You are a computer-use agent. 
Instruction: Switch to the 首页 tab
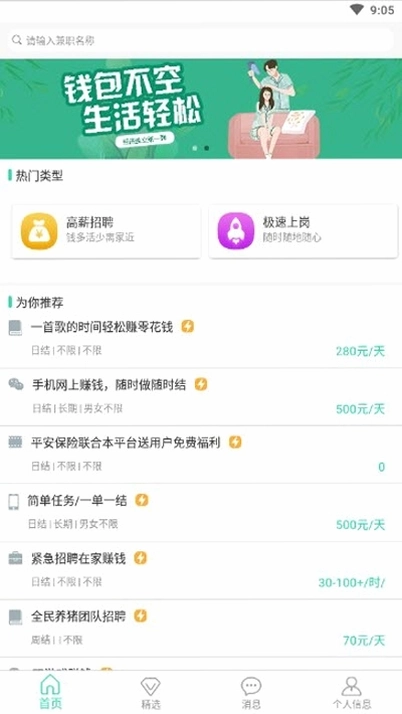point(50,692)
